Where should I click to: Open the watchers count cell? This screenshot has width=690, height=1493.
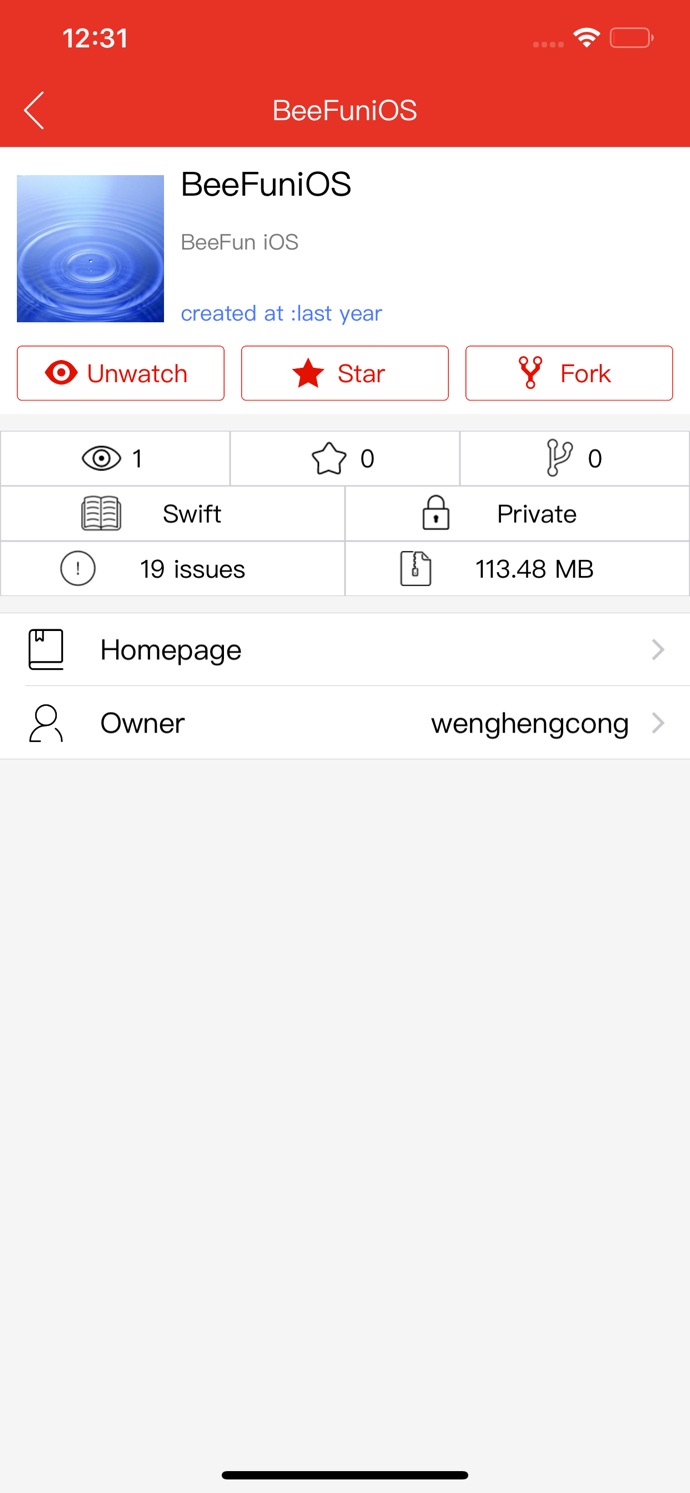(115, 459)
